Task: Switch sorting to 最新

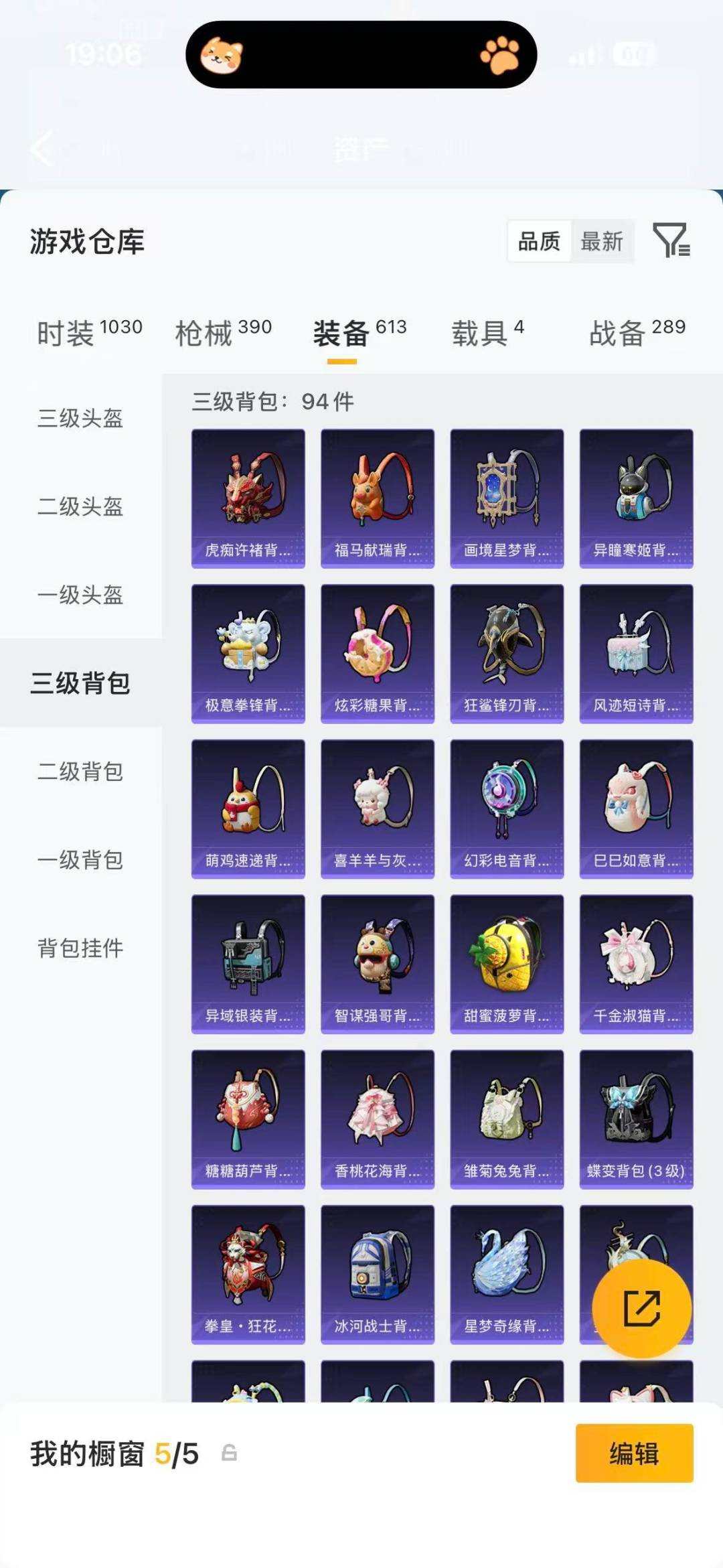Action: [602, 242]
